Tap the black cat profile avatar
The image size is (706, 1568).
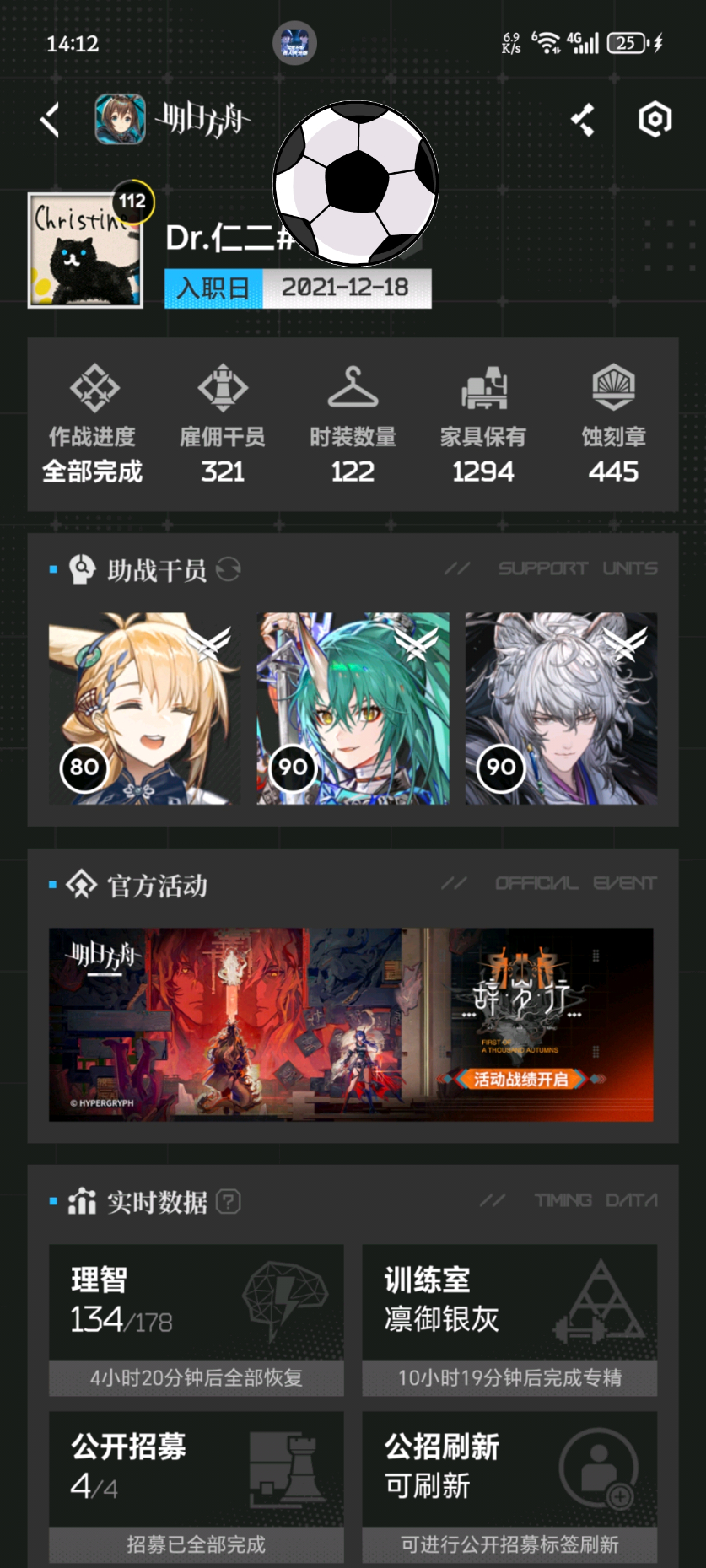[85, 251]
